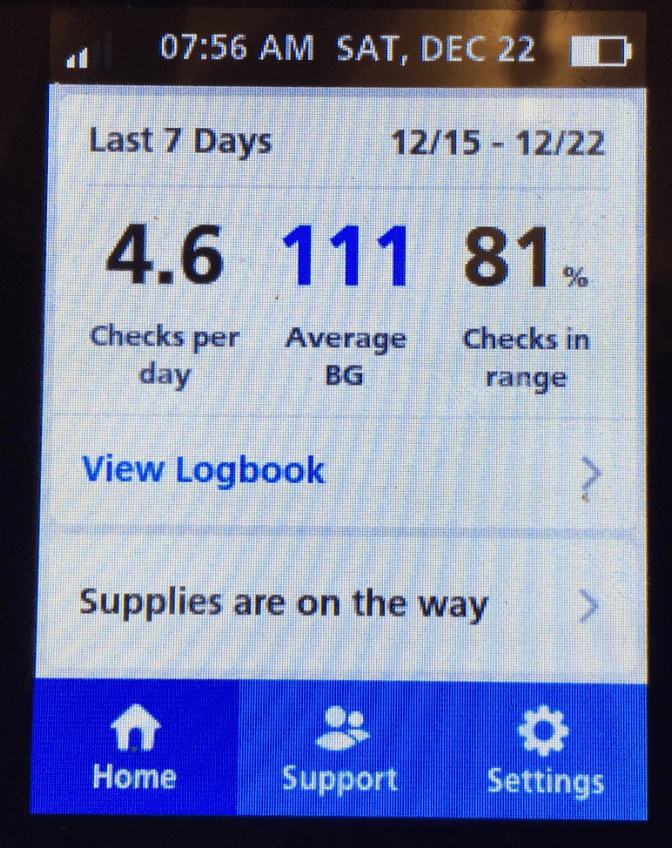Open the Settings tab

point(545,752)
